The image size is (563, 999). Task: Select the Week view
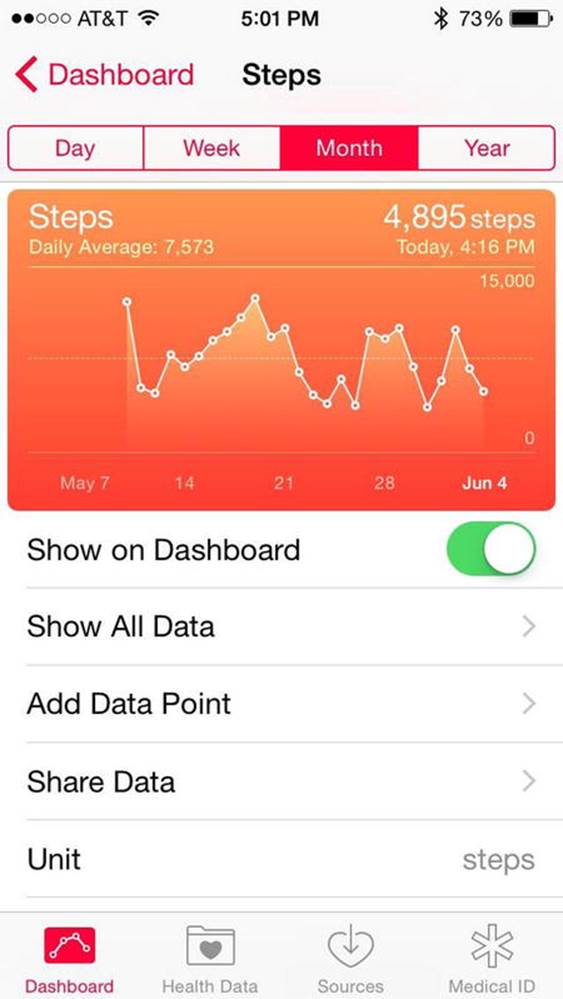pos(212,148)
